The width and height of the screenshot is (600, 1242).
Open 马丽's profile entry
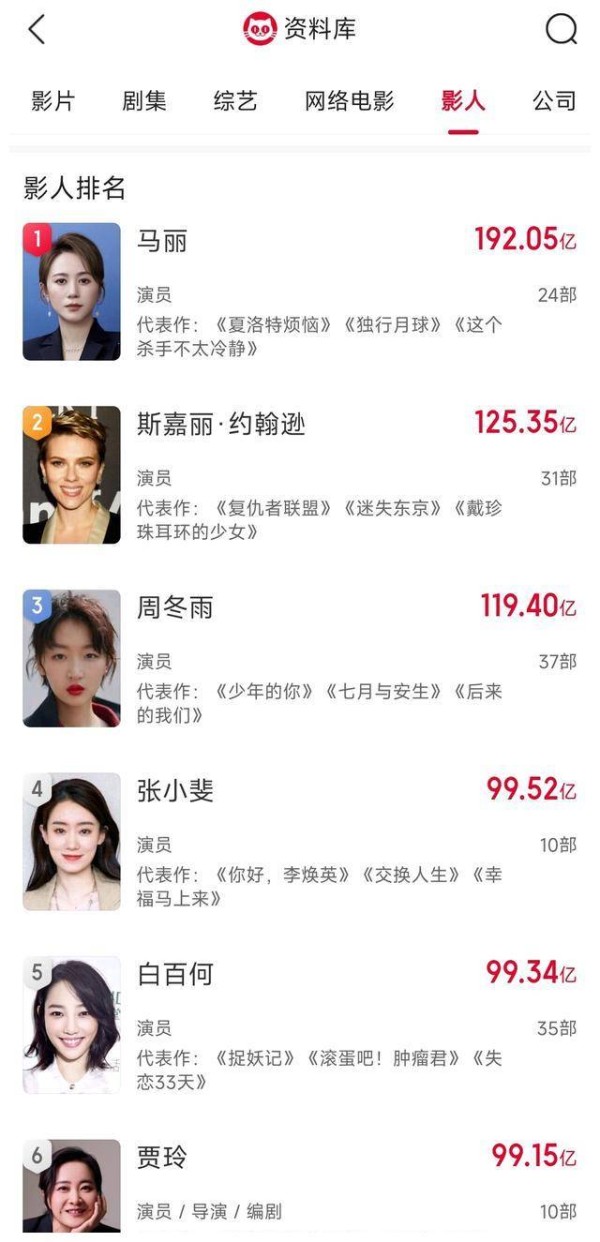click(300, 292)
